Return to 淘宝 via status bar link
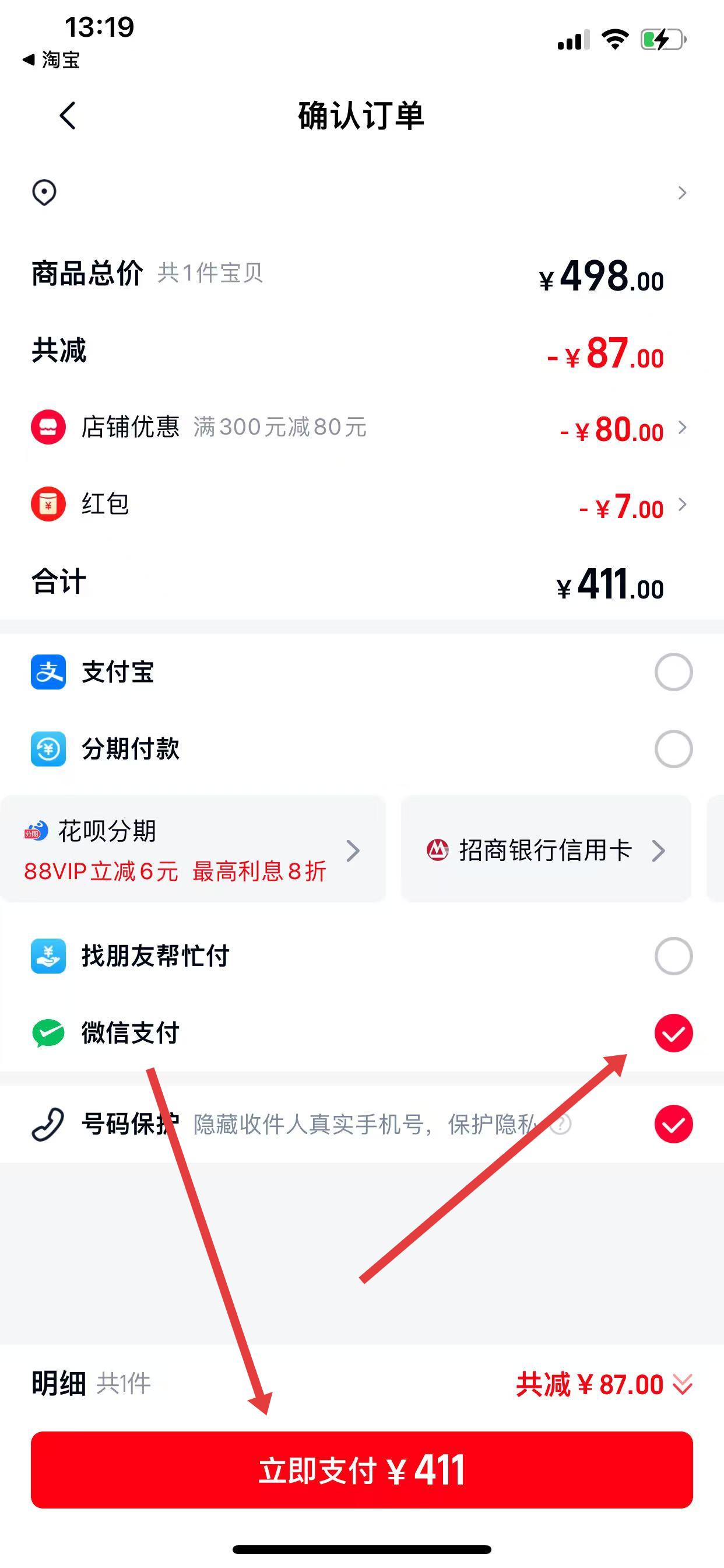Viewport: 724px width, 1568px height. click(x=52, y=60)
